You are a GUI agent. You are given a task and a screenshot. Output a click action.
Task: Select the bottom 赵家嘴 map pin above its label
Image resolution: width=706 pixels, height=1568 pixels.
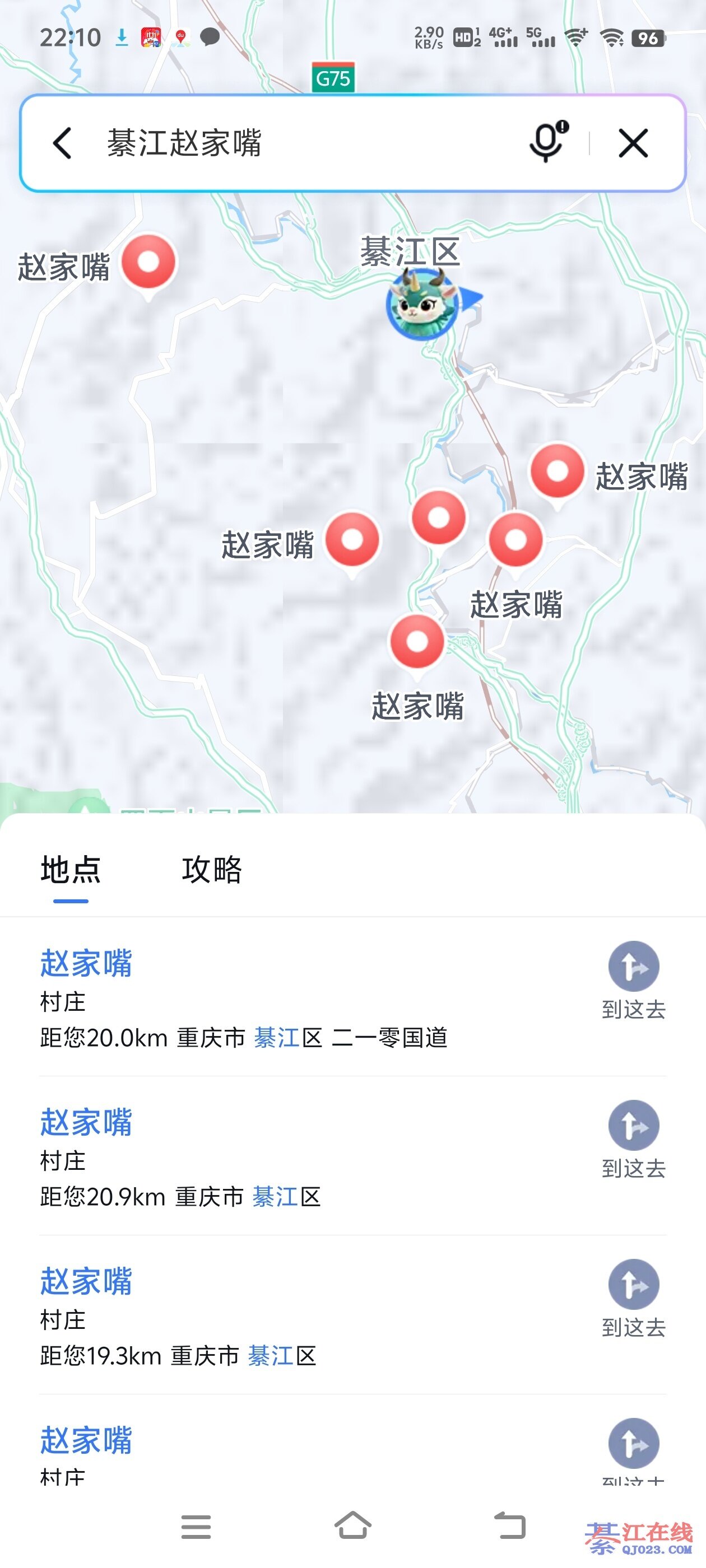click(x=417, y=642)
